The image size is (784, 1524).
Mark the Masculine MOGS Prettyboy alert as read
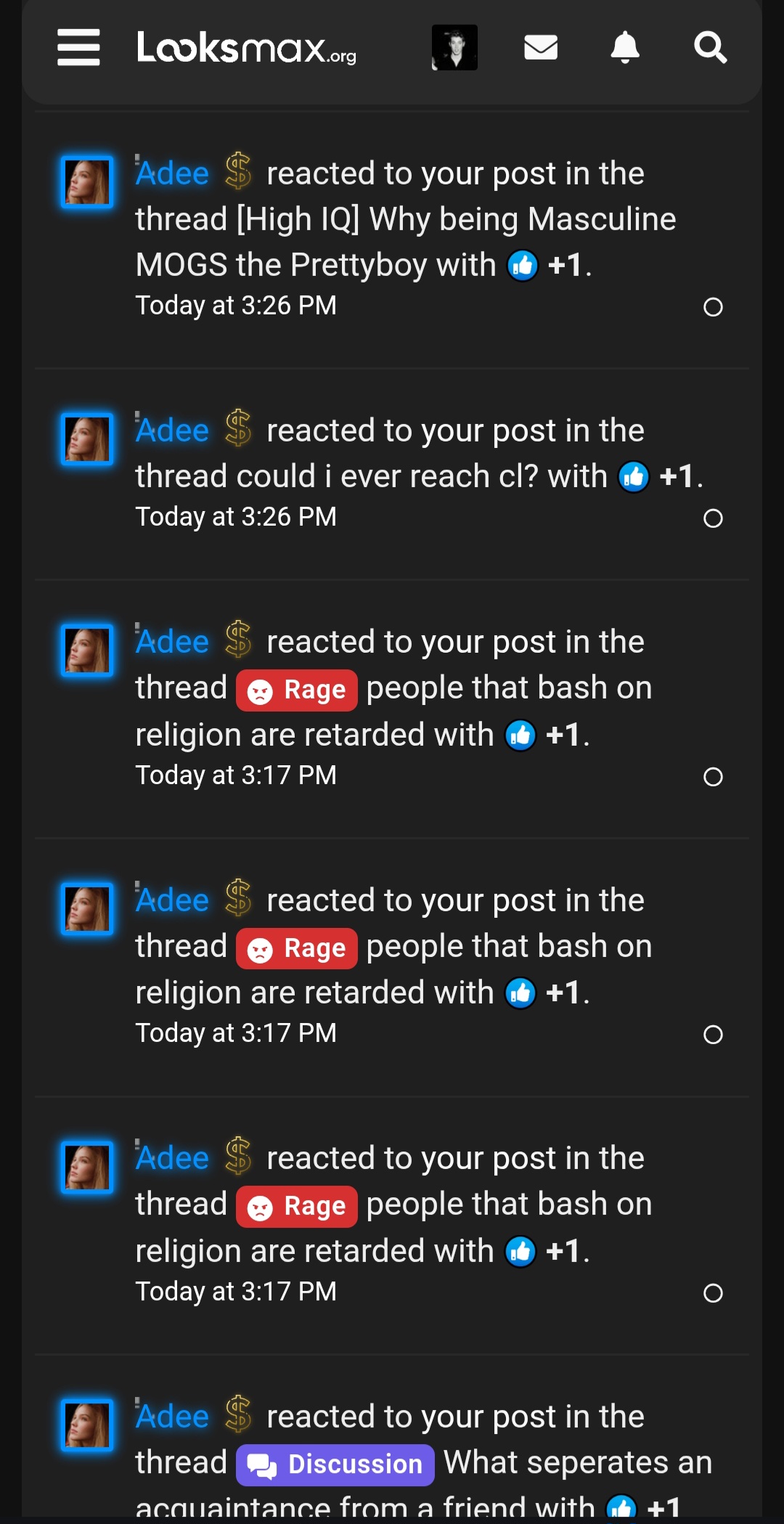[713, 307]
